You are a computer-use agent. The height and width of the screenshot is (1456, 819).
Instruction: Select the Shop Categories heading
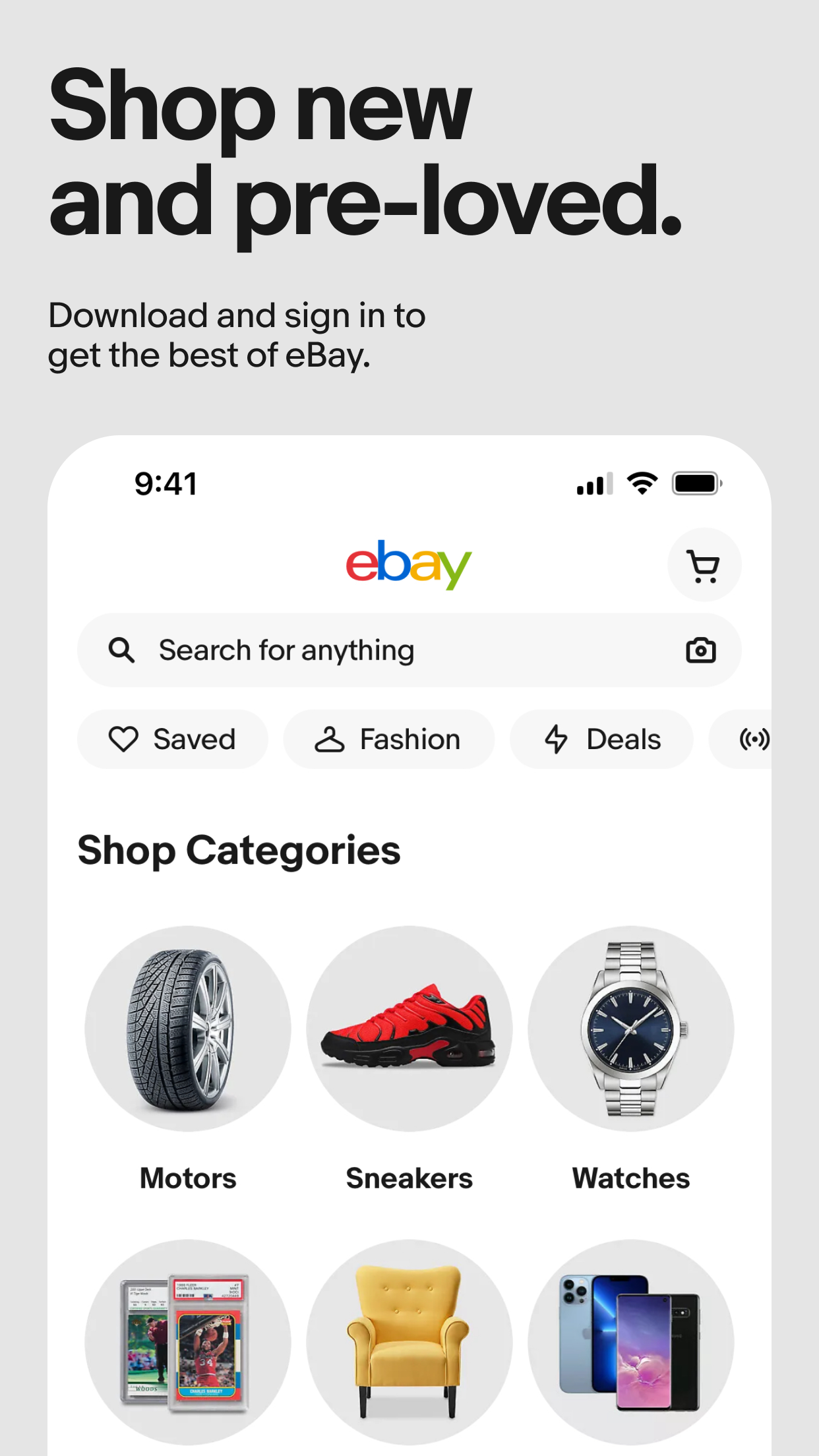(x=239, y=850)
